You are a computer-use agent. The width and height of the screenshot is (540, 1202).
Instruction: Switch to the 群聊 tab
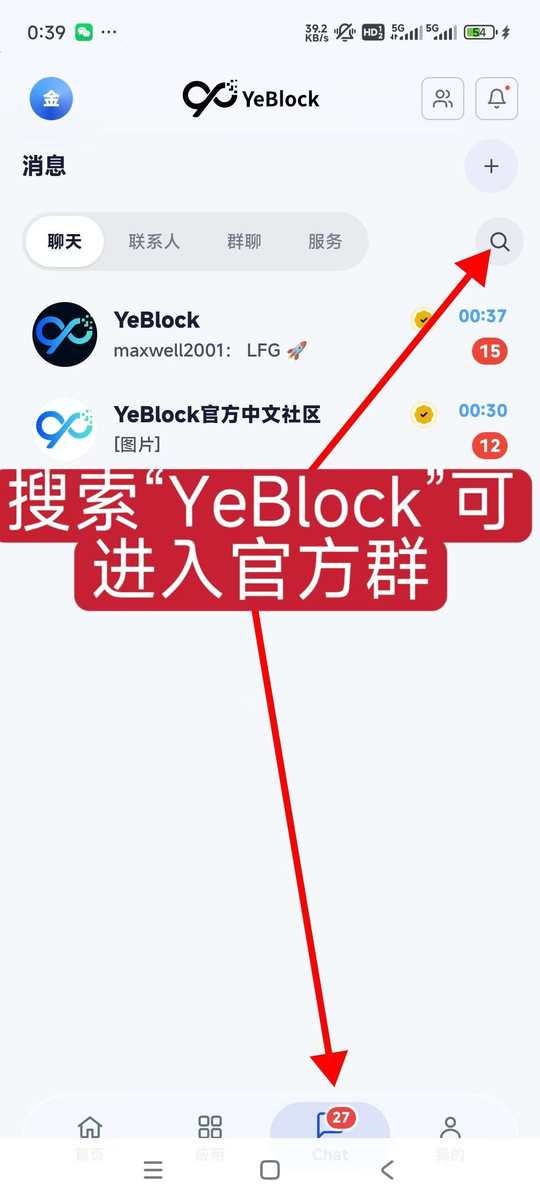point(244,241)
